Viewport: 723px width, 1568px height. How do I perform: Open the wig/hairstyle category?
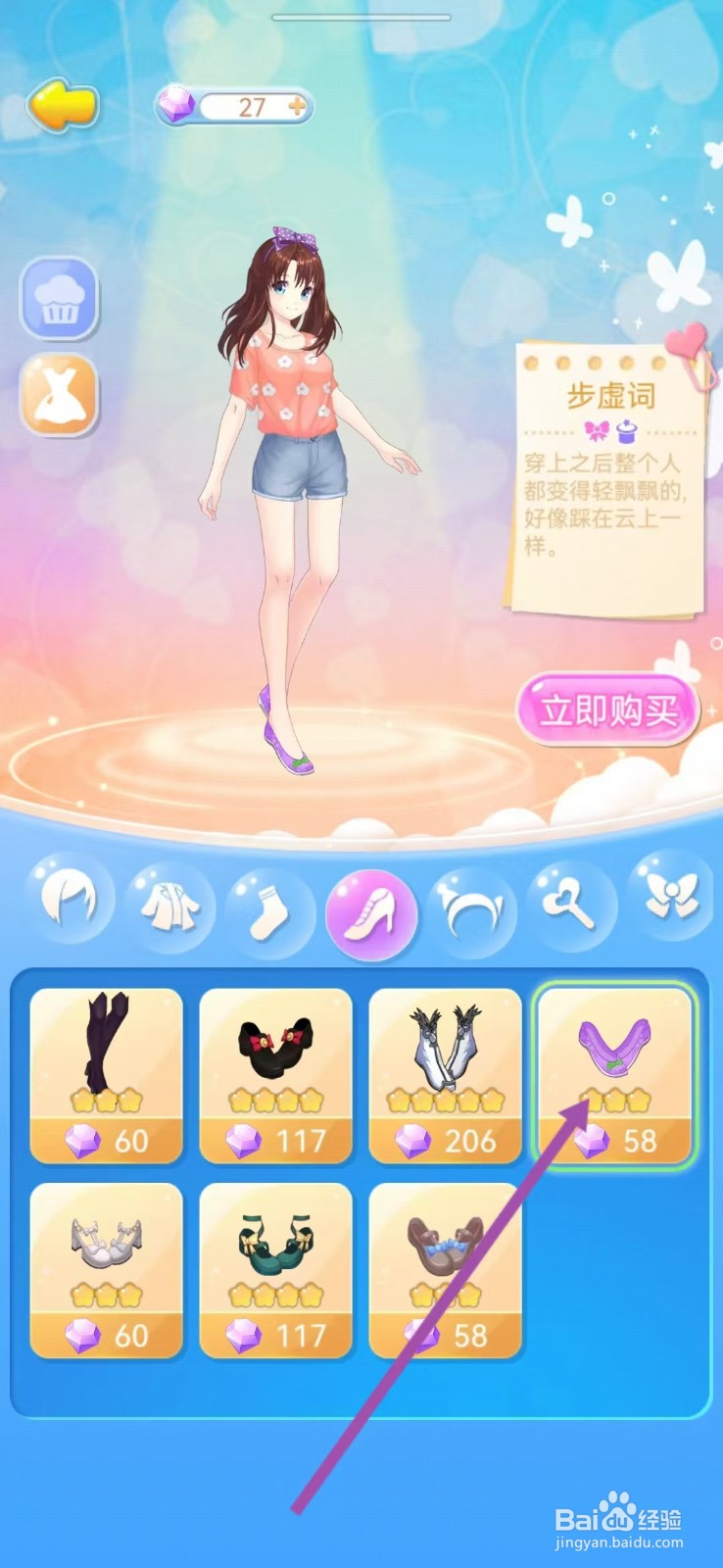pyautogui.click(x=69, y=906)
